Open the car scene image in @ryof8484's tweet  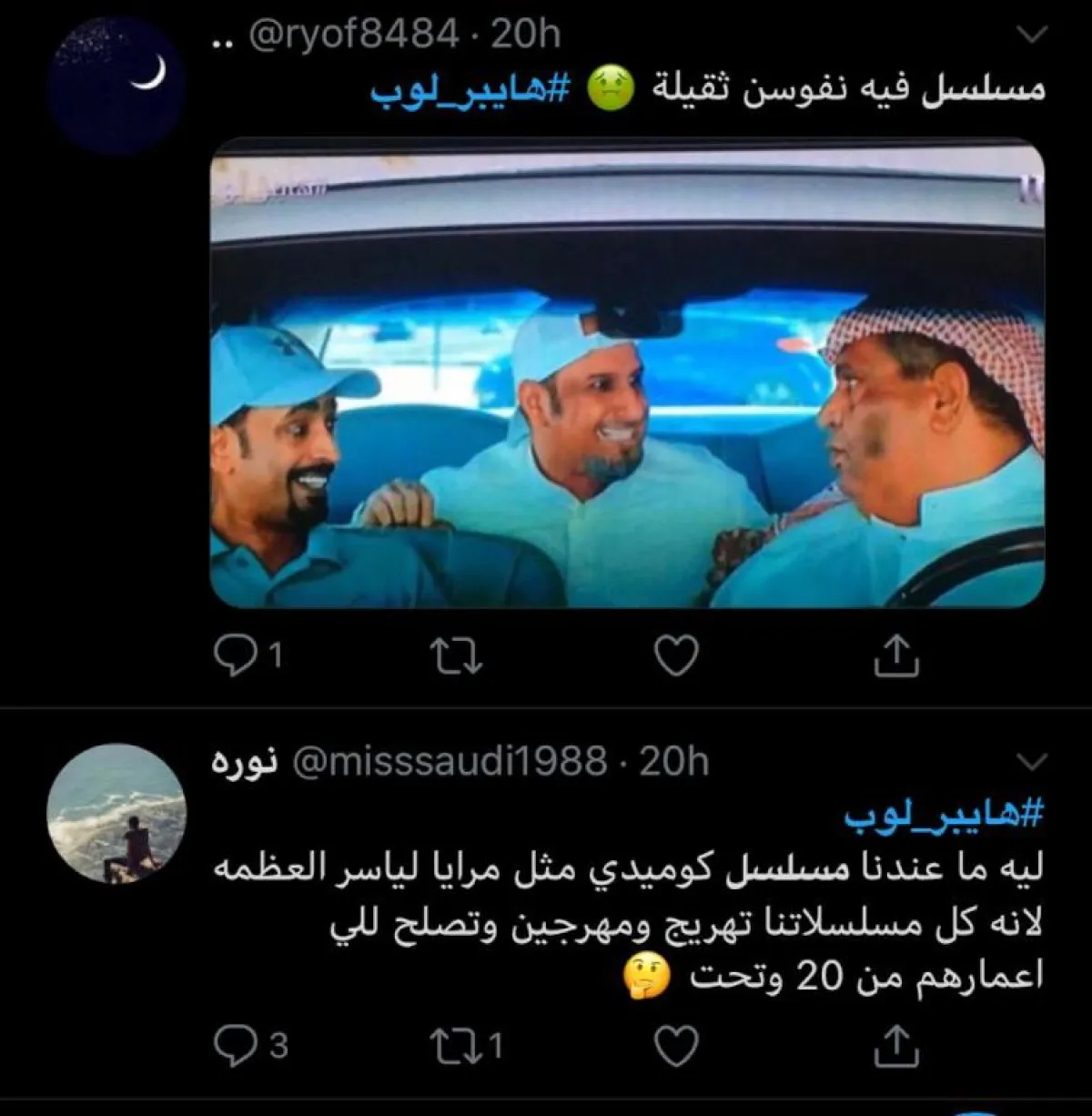pos(628,373)
